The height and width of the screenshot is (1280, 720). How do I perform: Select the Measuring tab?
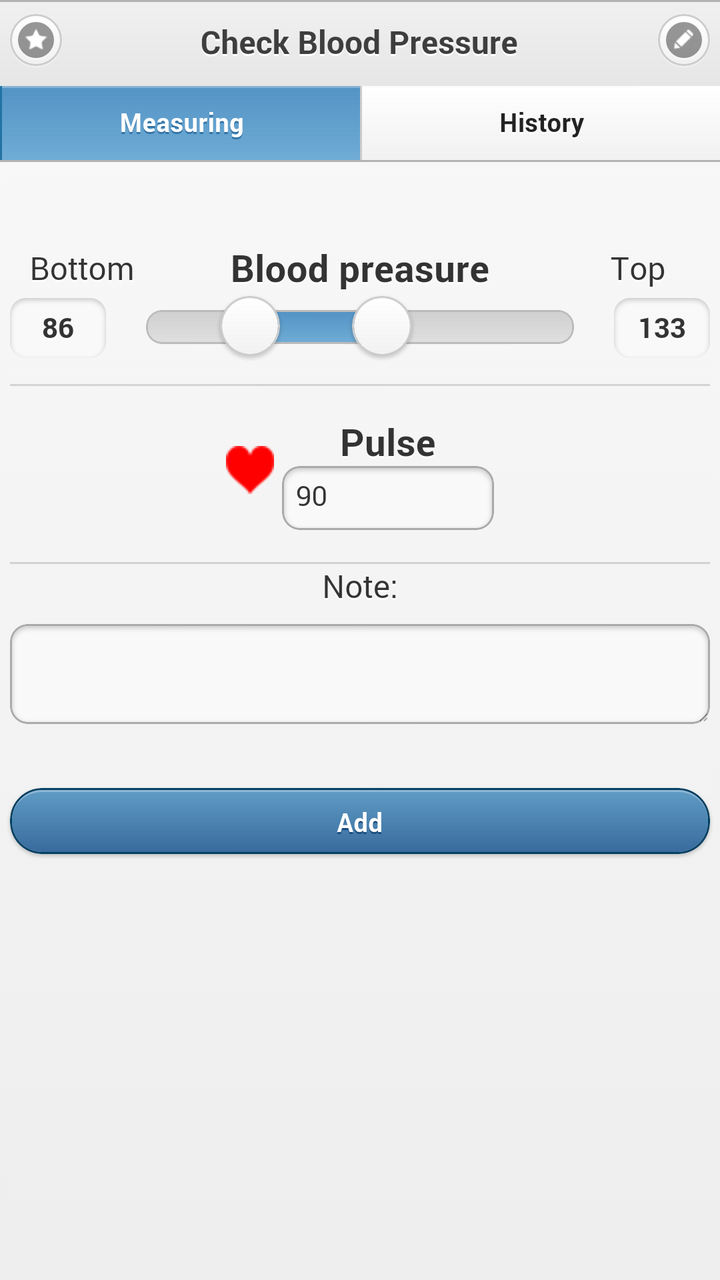click(181, 123)
